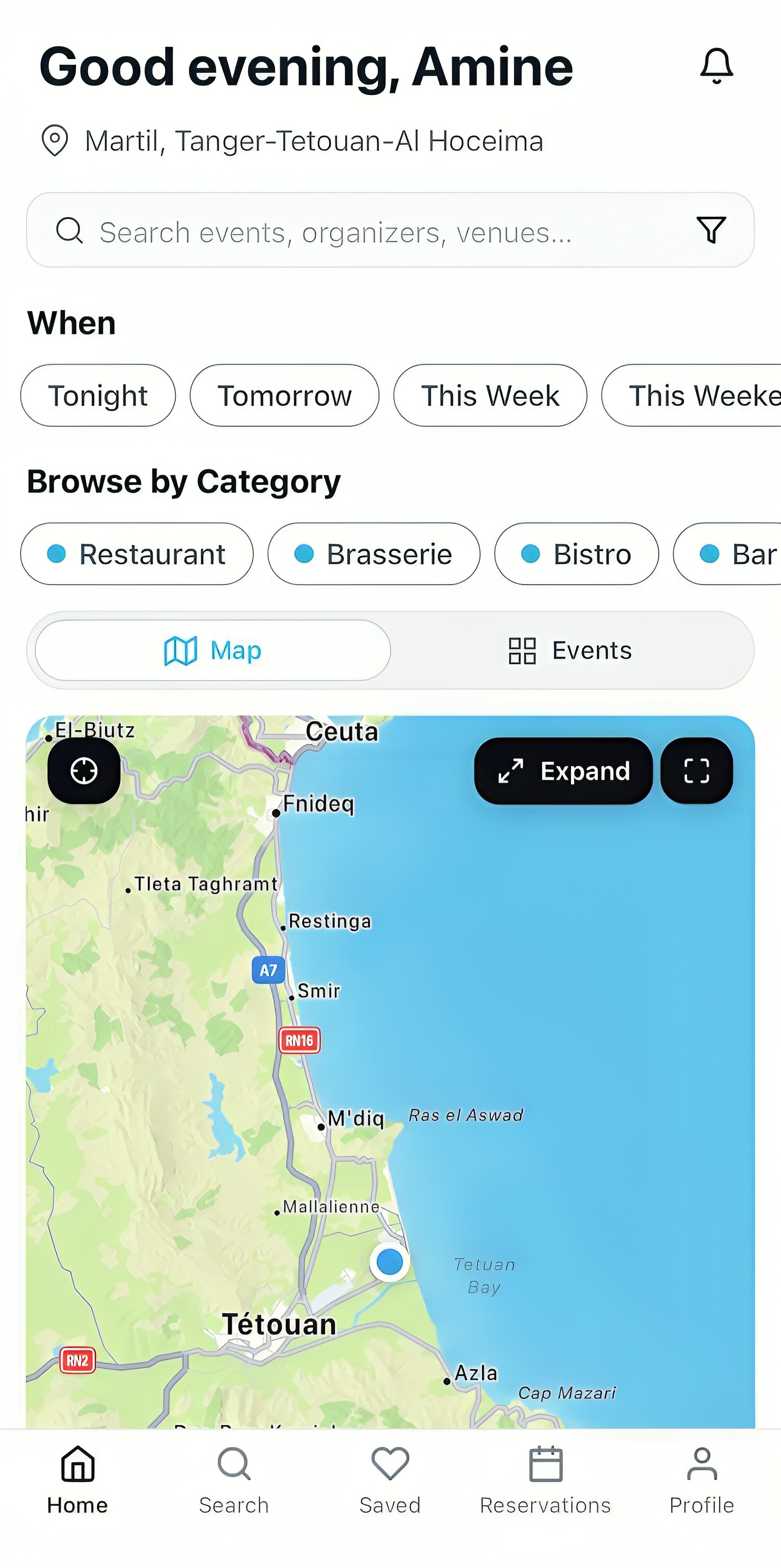Tap the Home tab
781x1568 pixels.
[x=78, y=1480]
